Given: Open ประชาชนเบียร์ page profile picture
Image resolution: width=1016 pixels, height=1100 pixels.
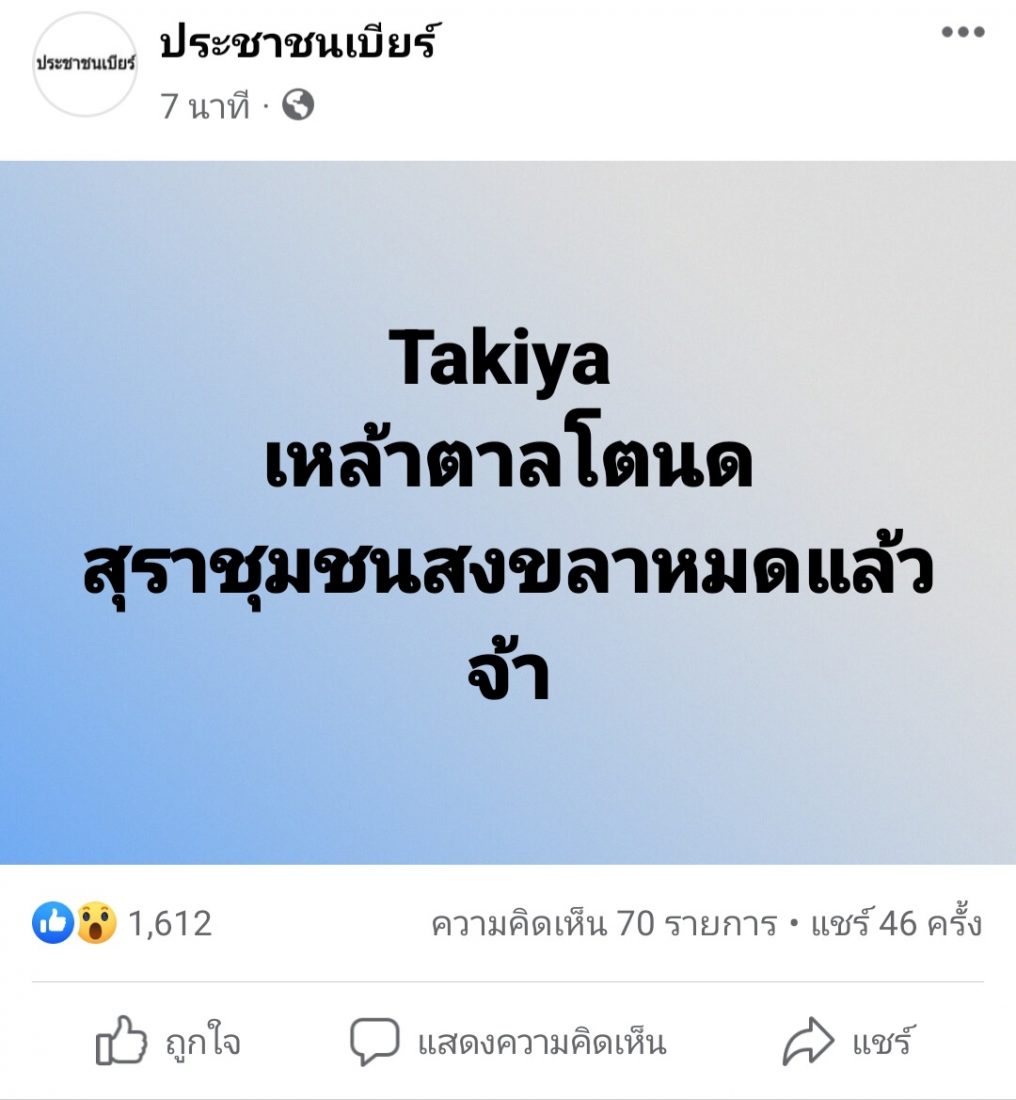Looking at the screenshot, I should click(85, 64).
